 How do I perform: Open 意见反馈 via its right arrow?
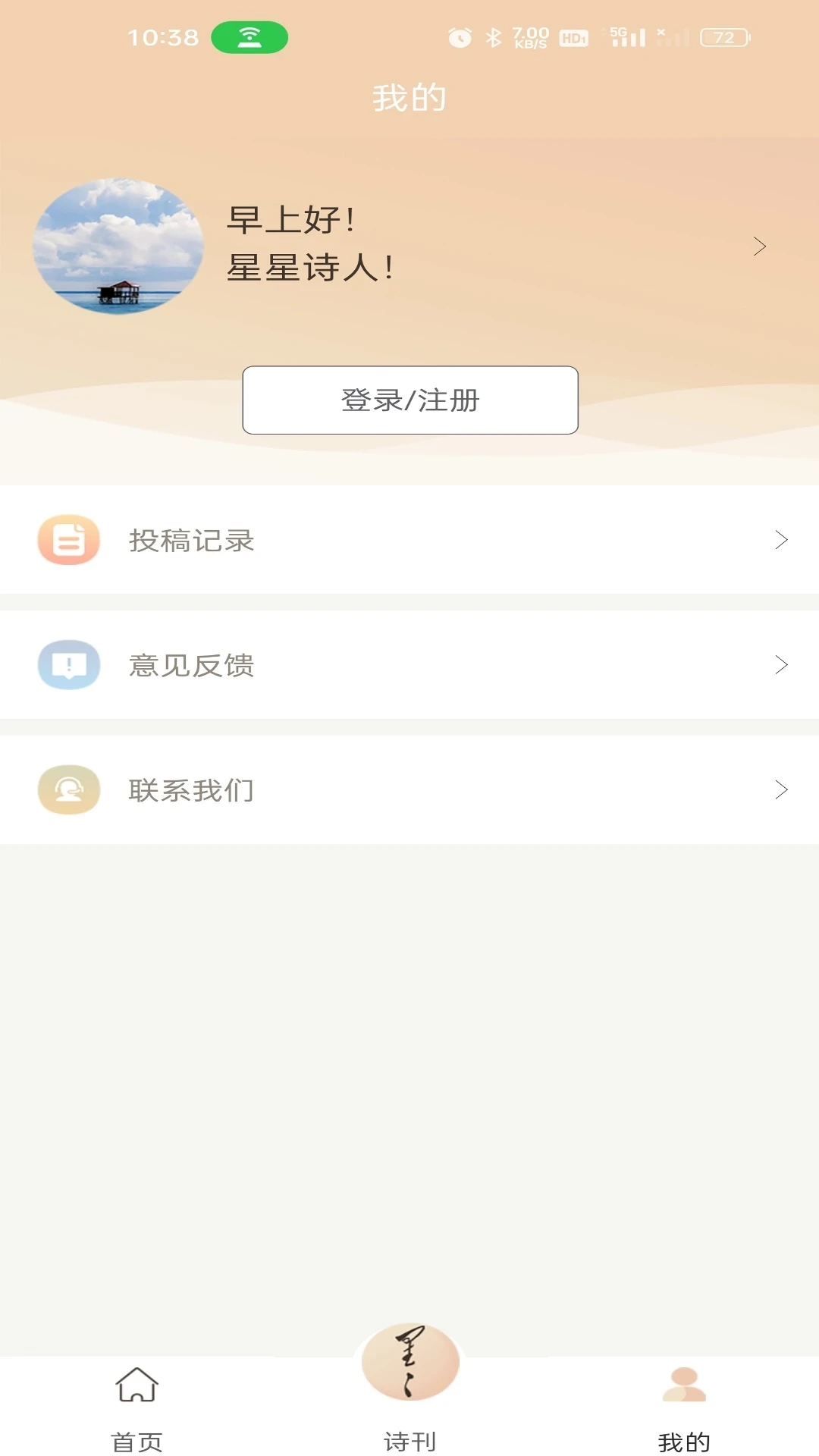pyautogui.click(x=780, y=665)
